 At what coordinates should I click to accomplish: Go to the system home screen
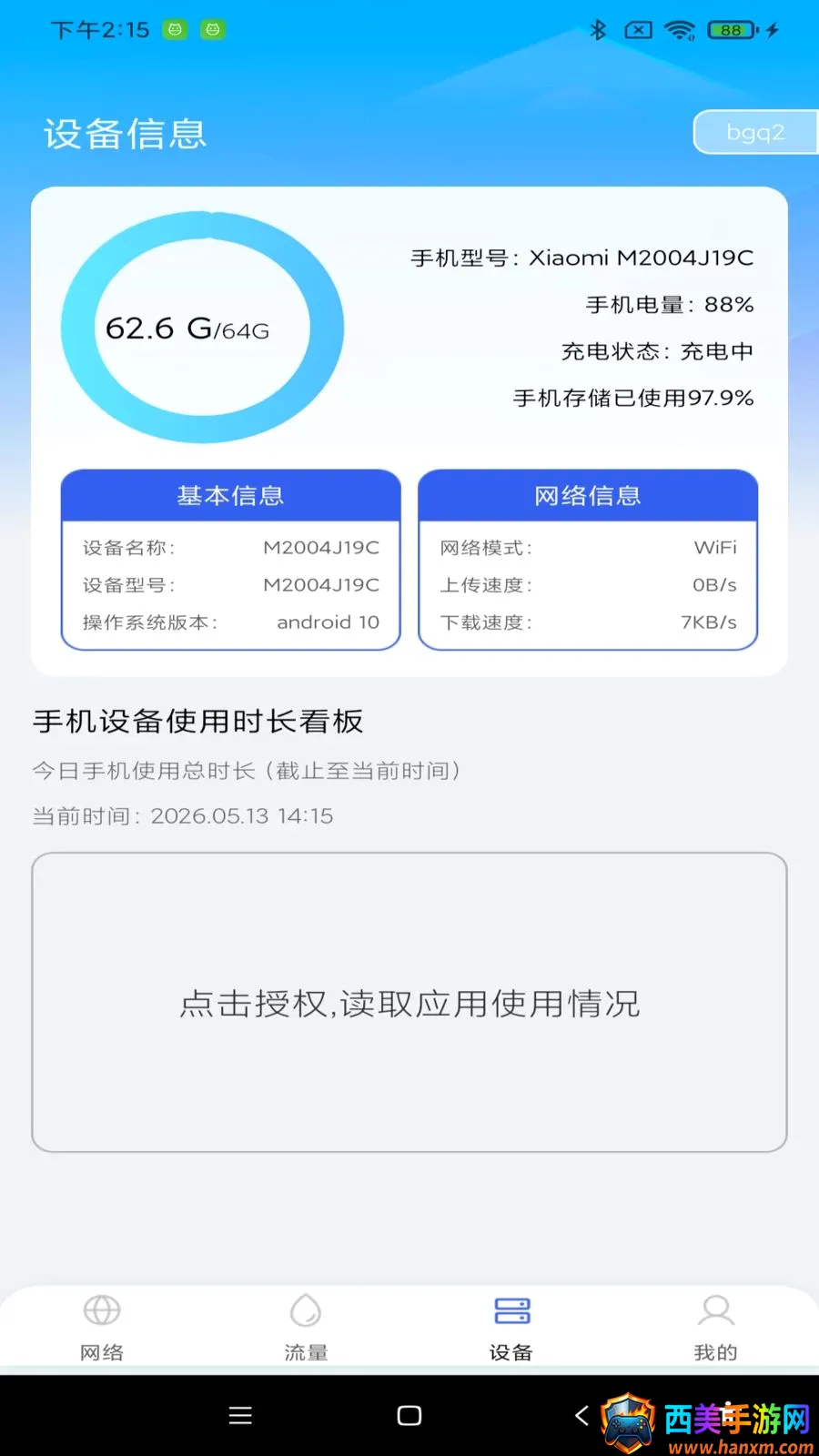[x=409, y=1415]
